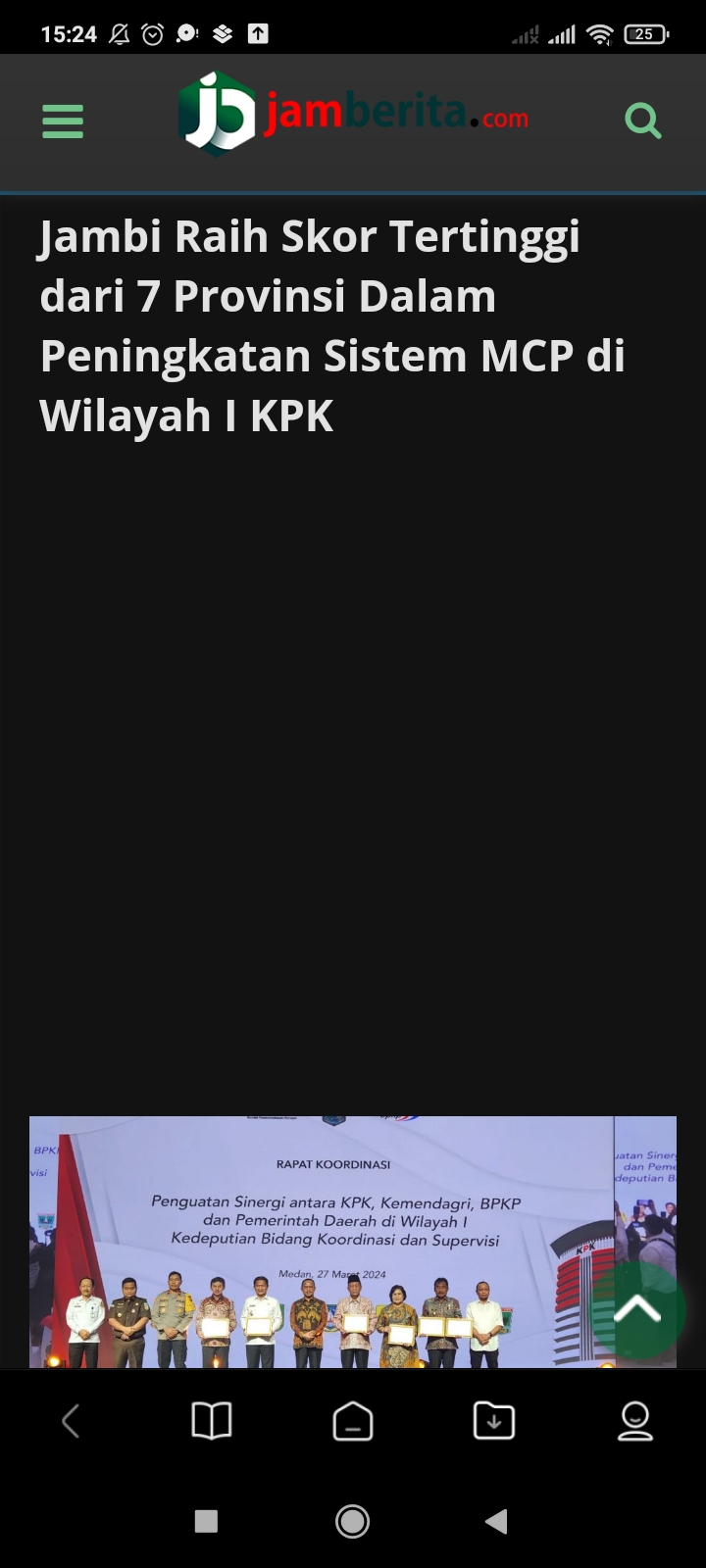This screenshot has height=1568, width=706.
Task: Go back using the browser back arrow
Action: click(x=71, y=1421)
